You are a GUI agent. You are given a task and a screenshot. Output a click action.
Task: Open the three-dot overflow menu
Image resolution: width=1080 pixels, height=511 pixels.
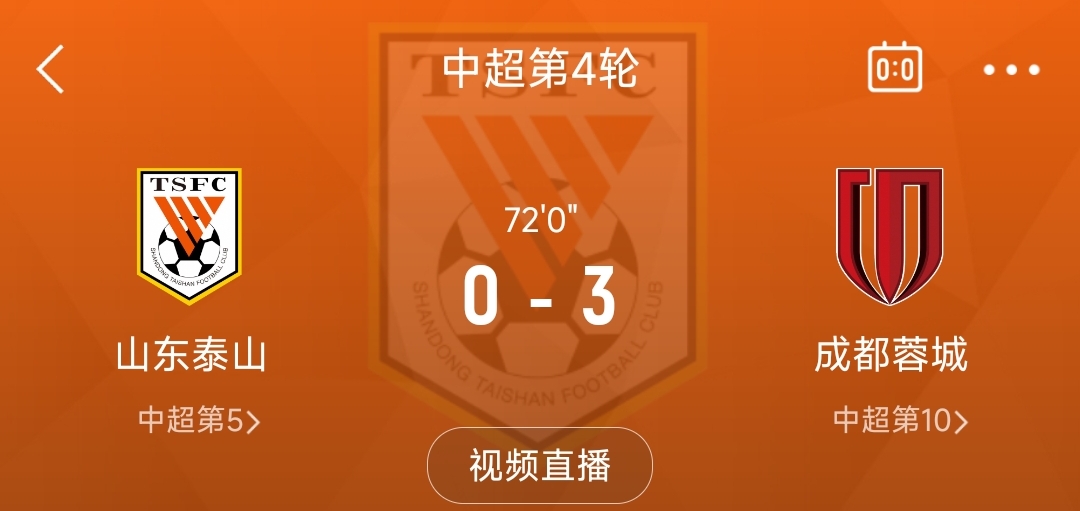point(1011,70)
